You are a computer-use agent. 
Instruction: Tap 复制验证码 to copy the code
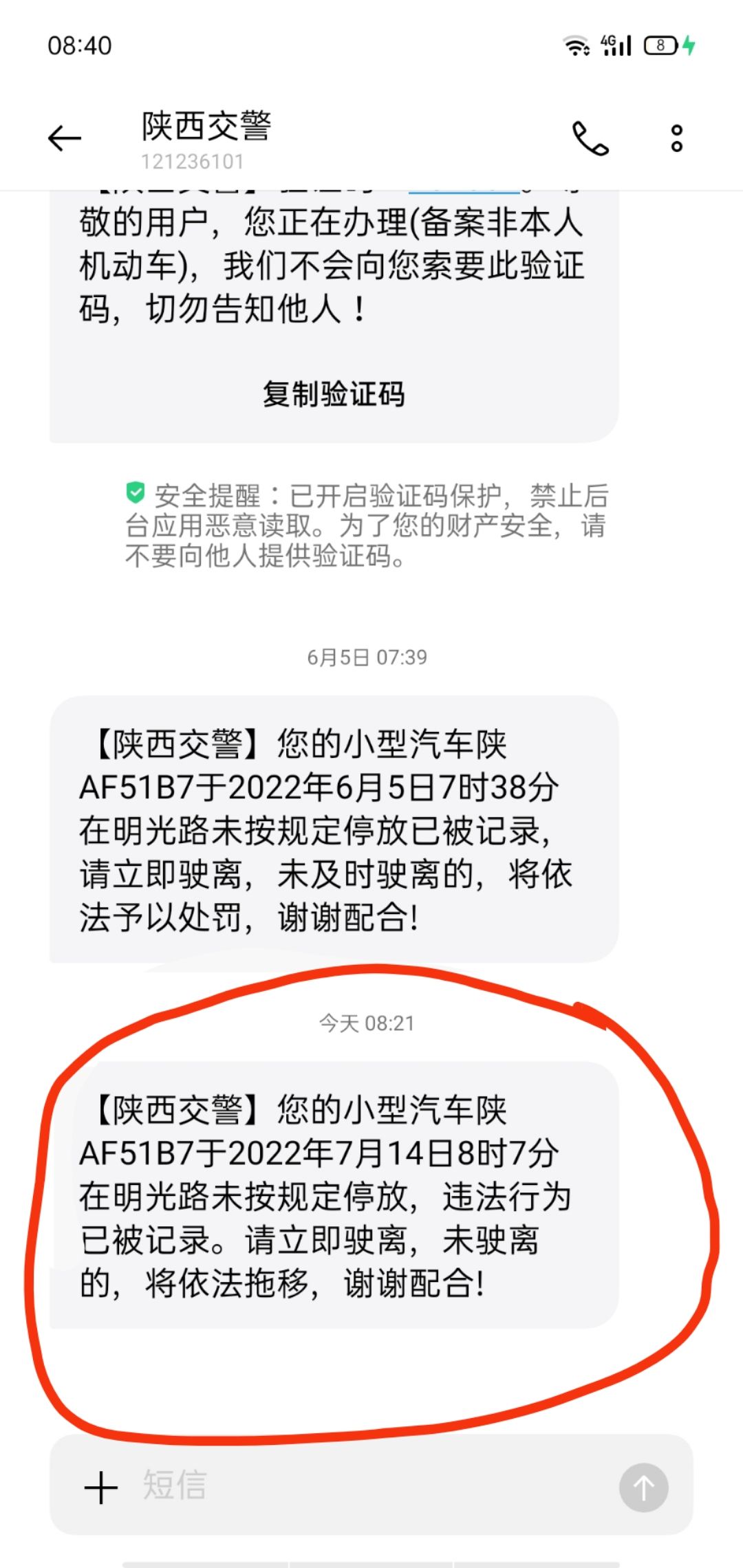click(334, 395)
